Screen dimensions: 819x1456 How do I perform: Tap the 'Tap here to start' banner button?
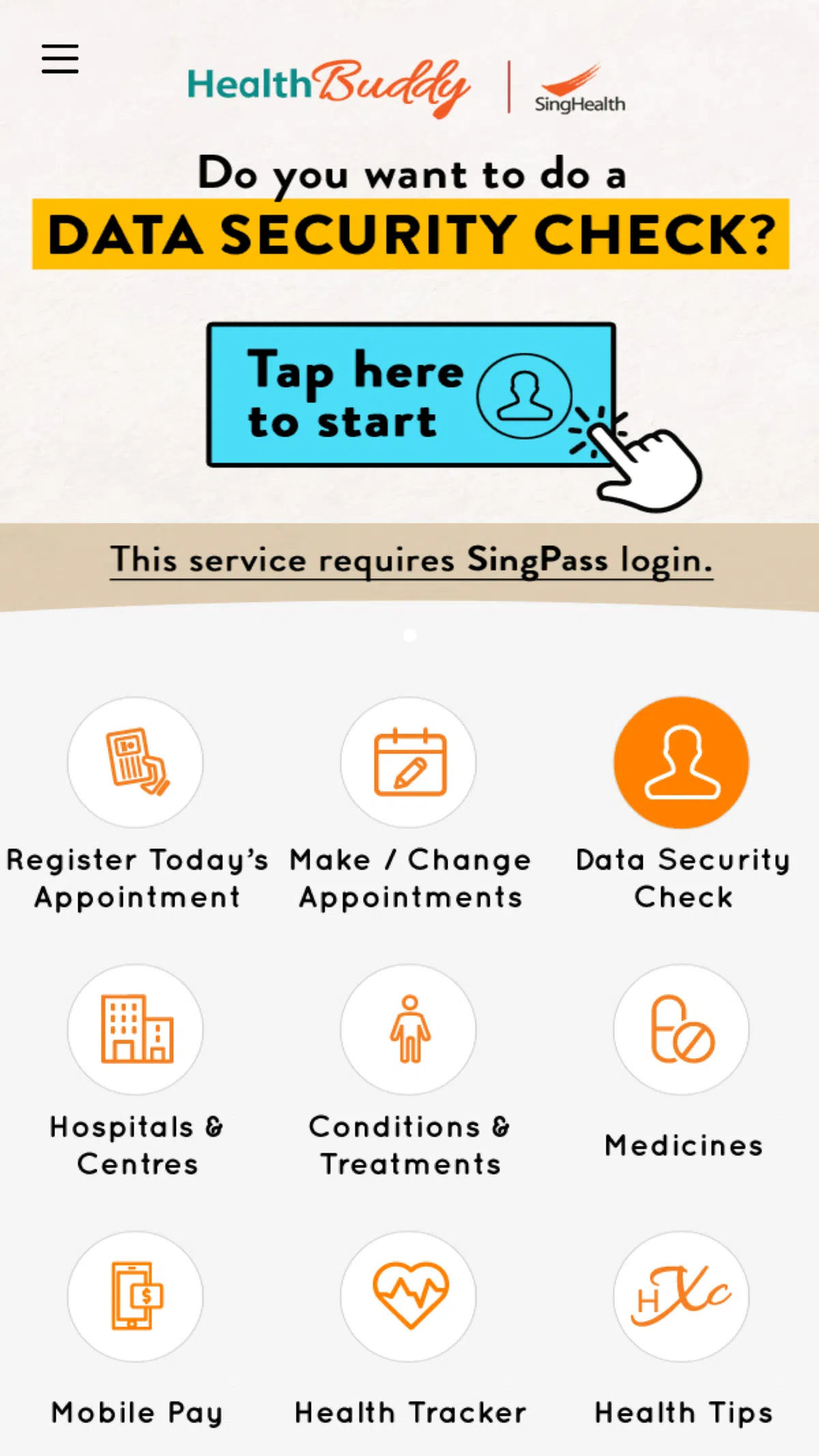click(411, 395)
